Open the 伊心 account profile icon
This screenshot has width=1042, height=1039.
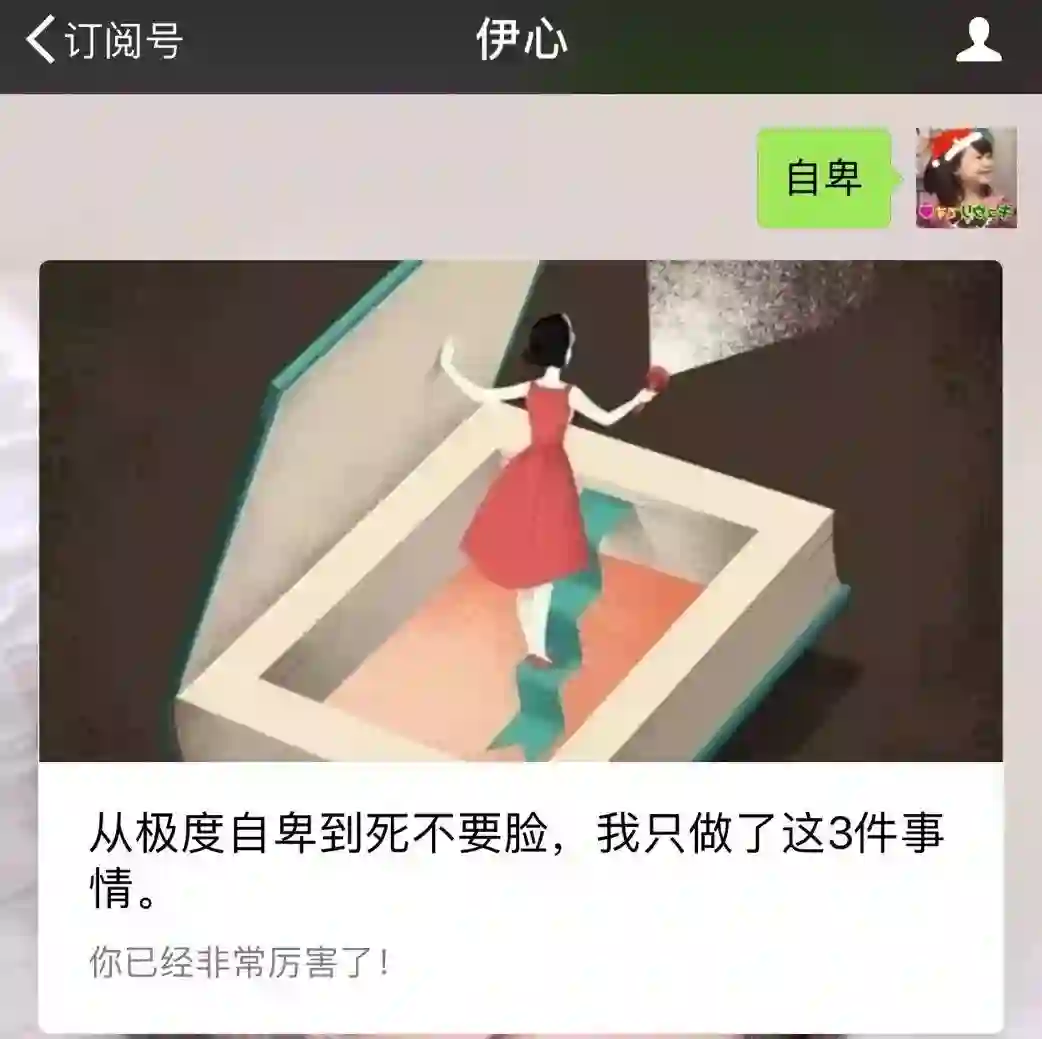tap(978, 42)
